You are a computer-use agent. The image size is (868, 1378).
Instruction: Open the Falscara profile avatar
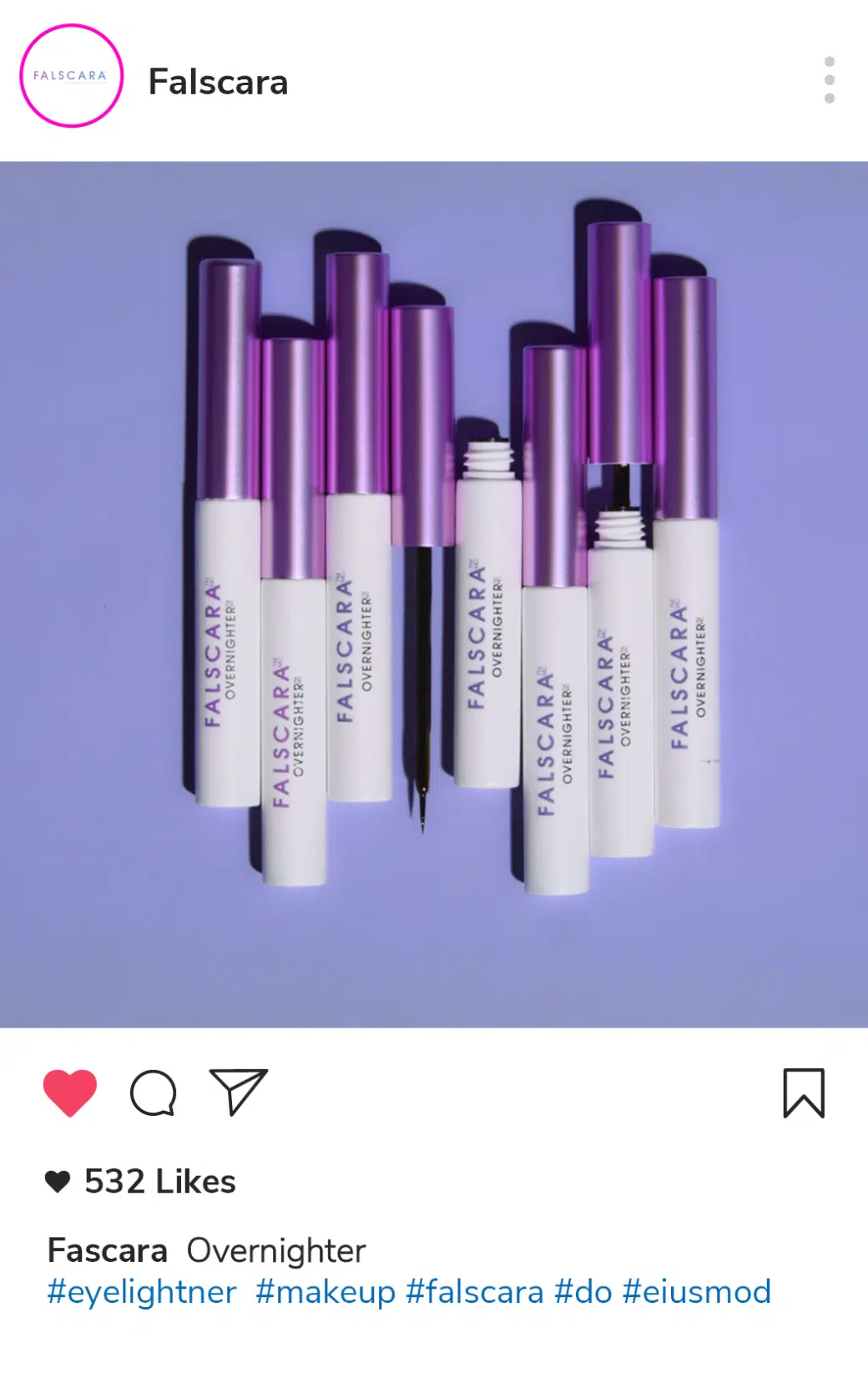coord(72,76)
